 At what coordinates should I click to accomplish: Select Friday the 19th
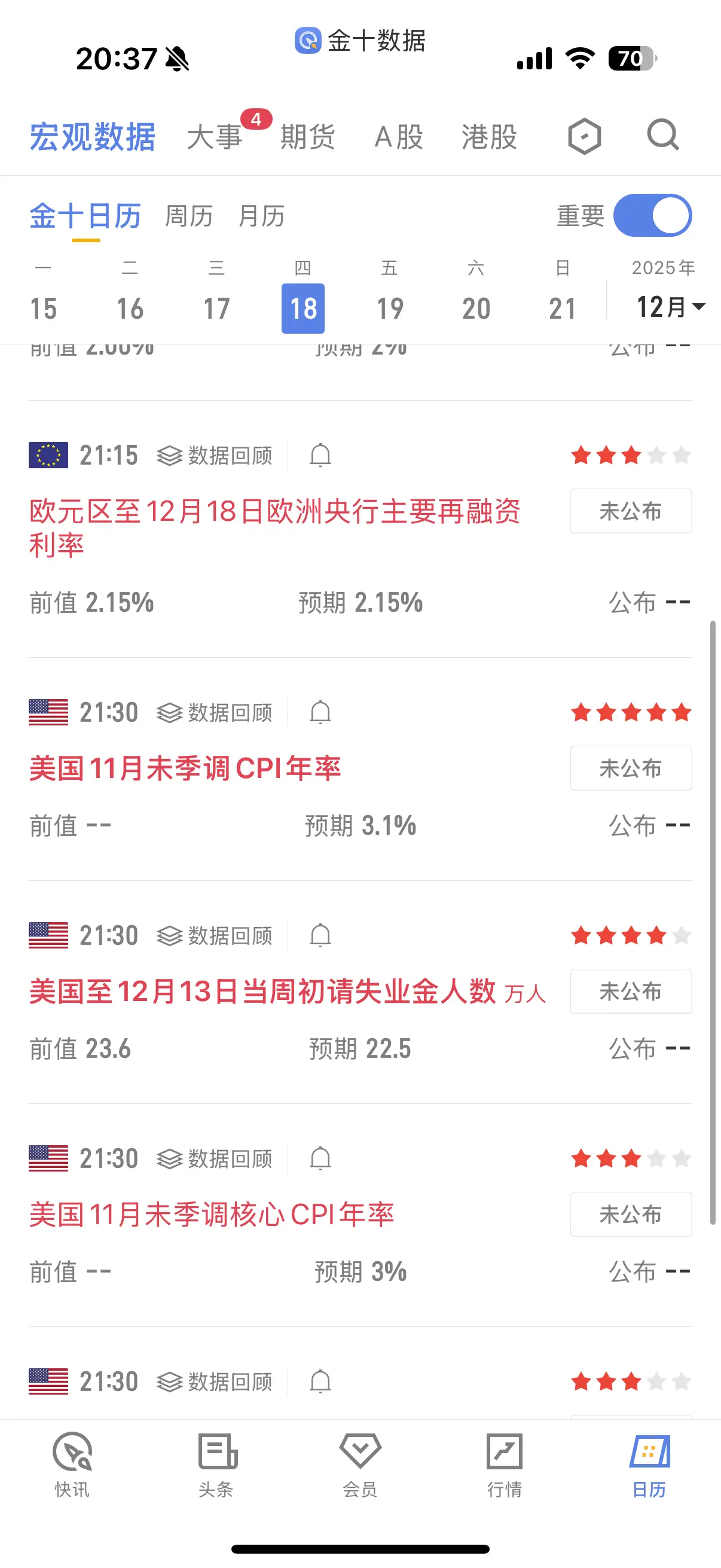pyautogui.click(x=389, y=308)
